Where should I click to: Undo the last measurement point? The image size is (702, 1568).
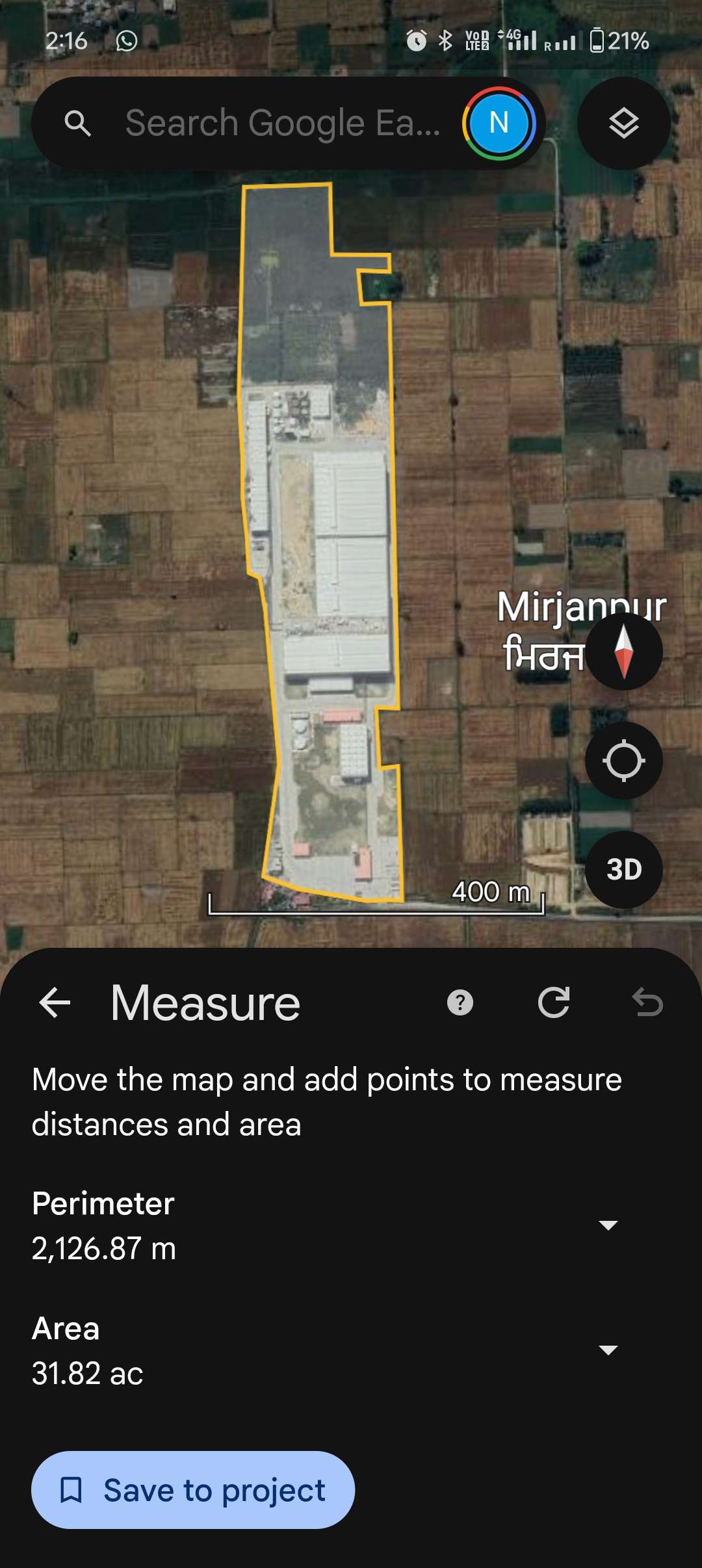(647, 1002)
